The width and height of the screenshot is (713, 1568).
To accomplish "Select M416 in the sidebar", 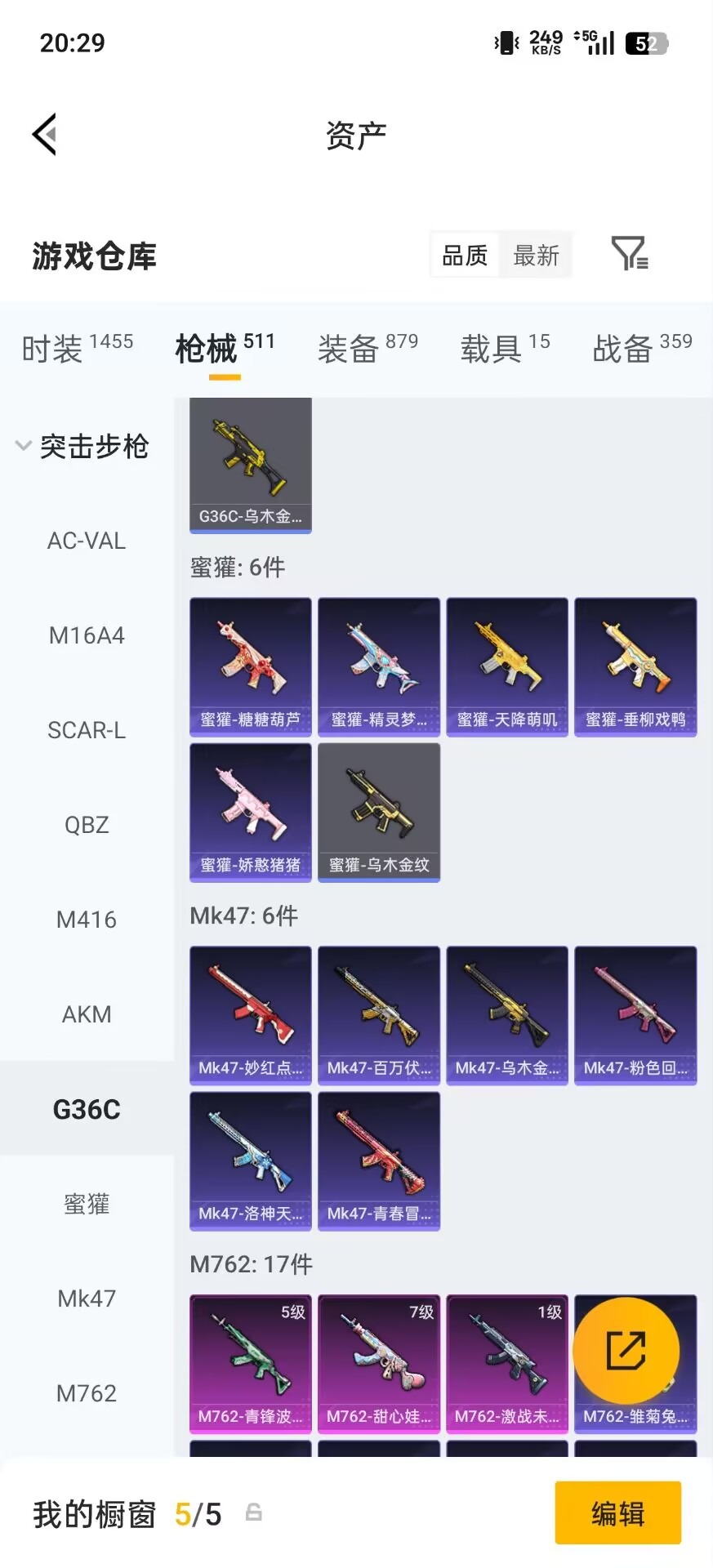I will 87,920.
